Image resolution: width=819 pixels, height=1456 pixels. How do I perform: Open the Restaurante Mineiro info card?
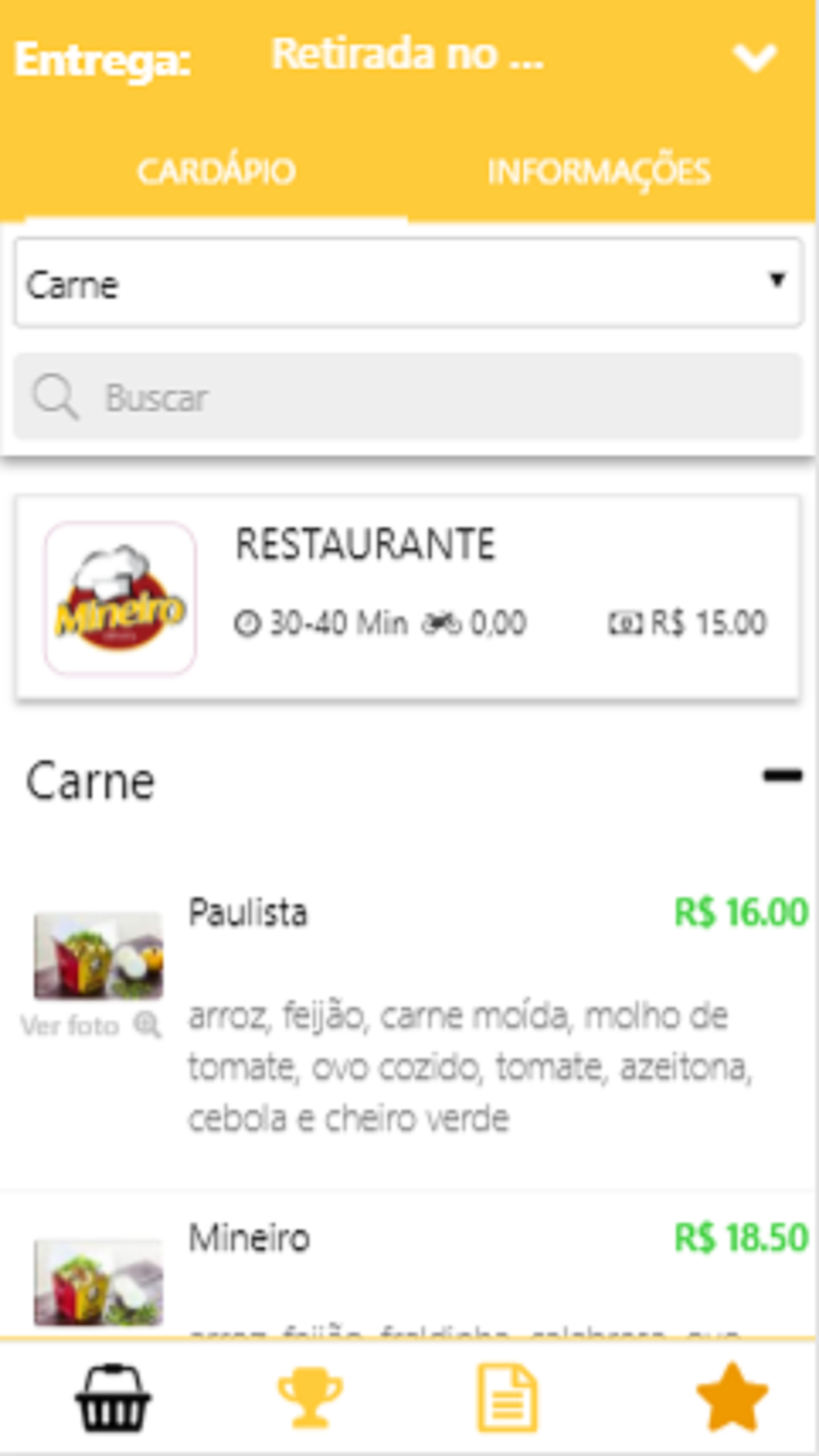pos(408,598)
